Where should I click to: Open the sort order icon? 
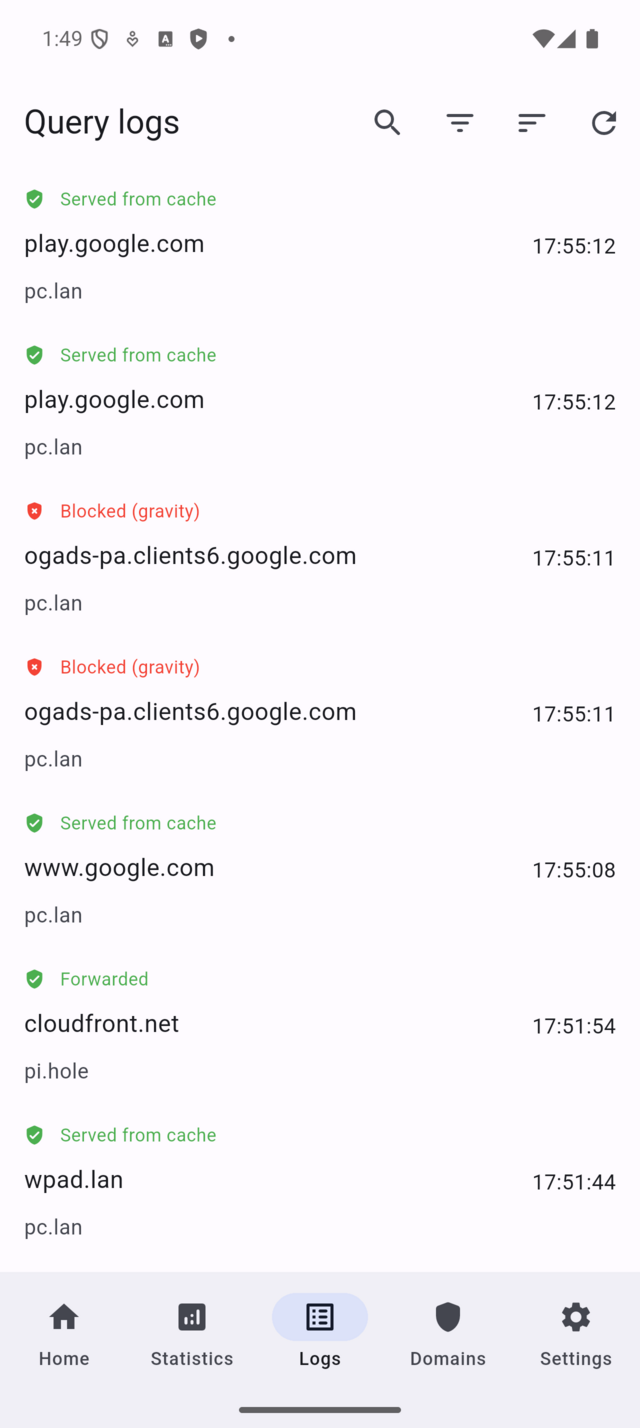coord(531,122)
